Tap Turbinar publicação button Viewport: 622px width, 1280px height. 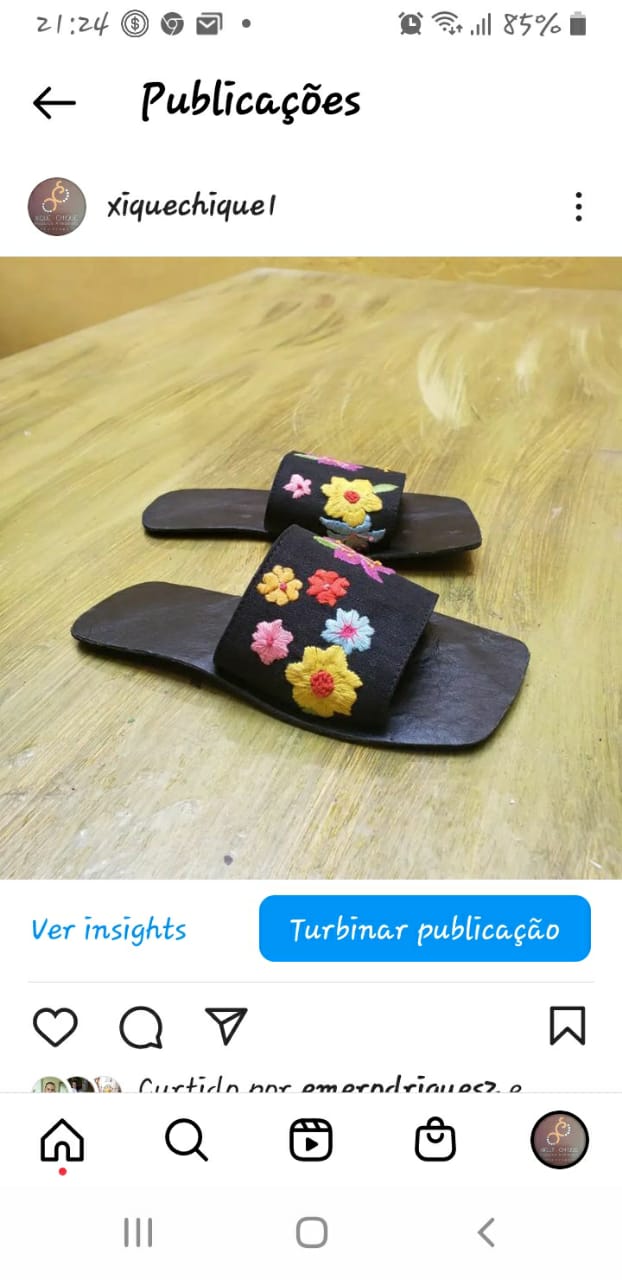click(424, 929)
